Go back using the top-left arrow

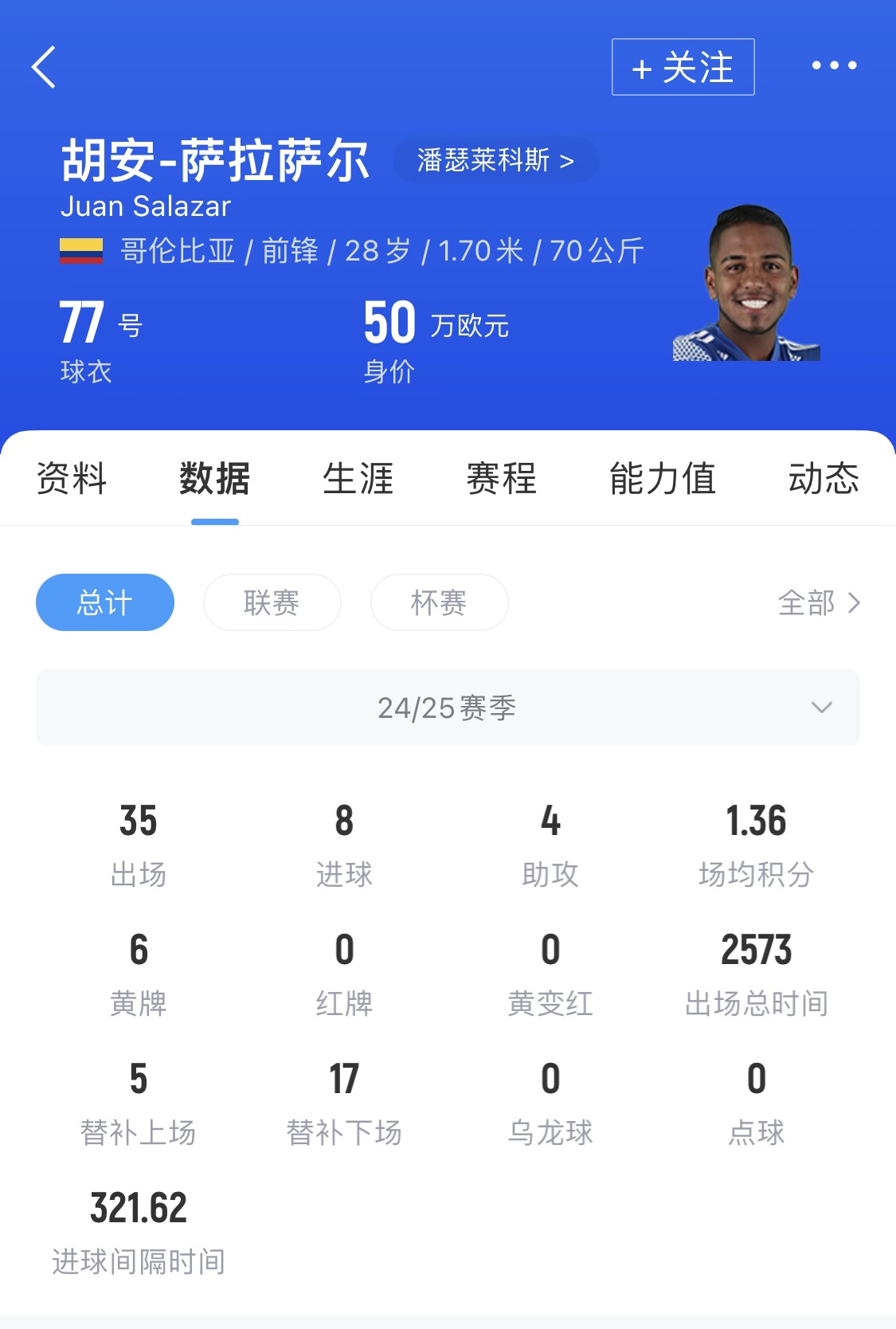[45, 67]
